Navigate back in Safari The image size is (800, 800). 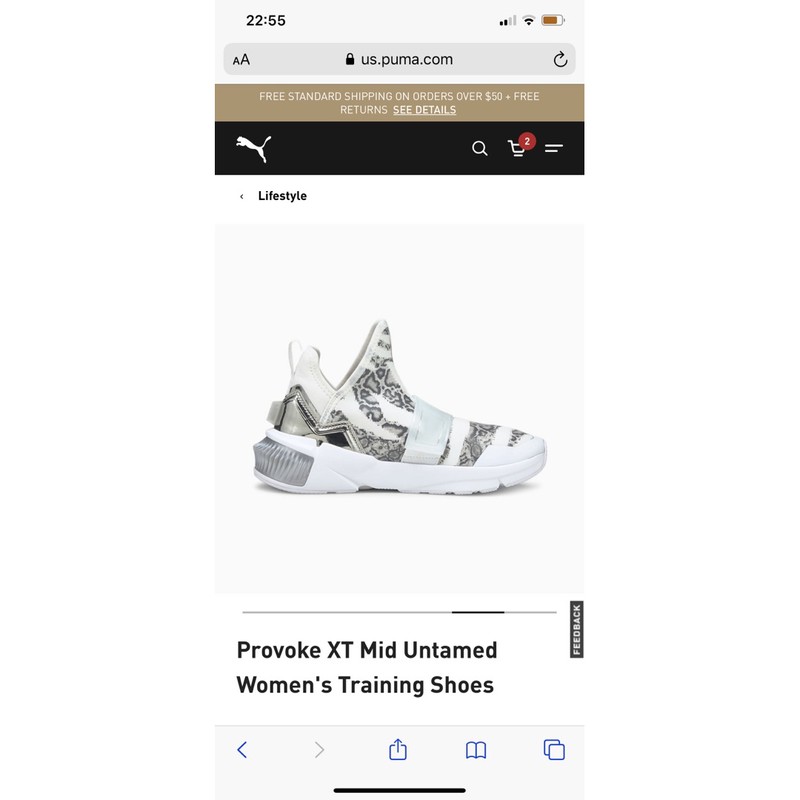[x=242, y=749]
